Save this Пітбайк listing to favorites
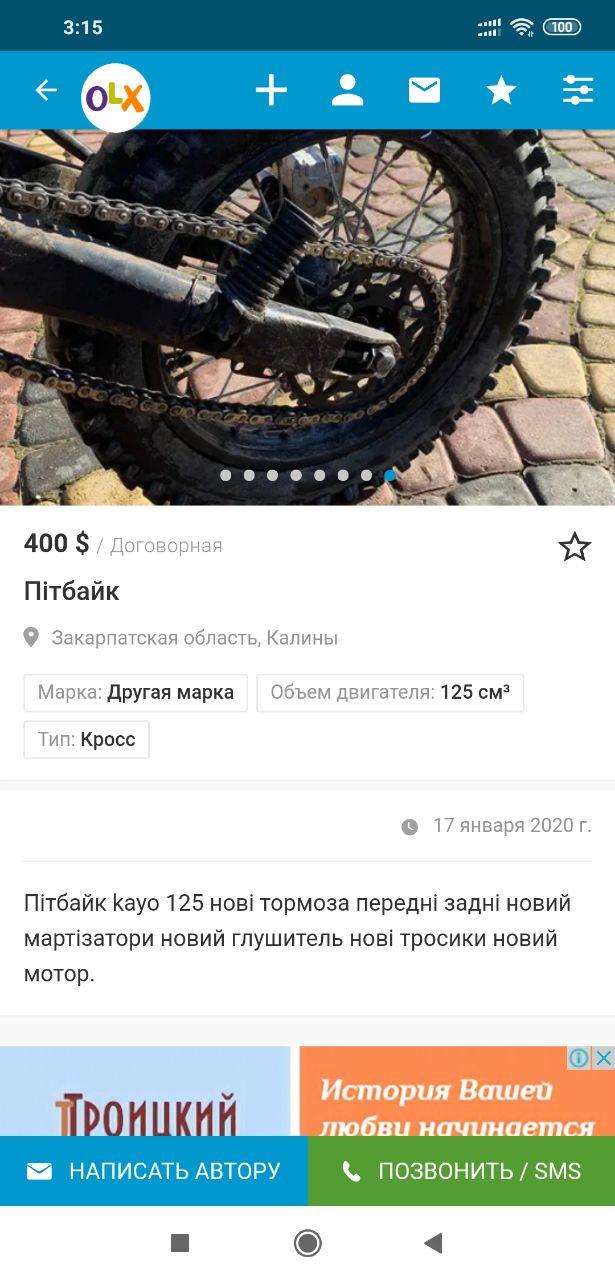 pyautogui.click(x=574, y=547)
